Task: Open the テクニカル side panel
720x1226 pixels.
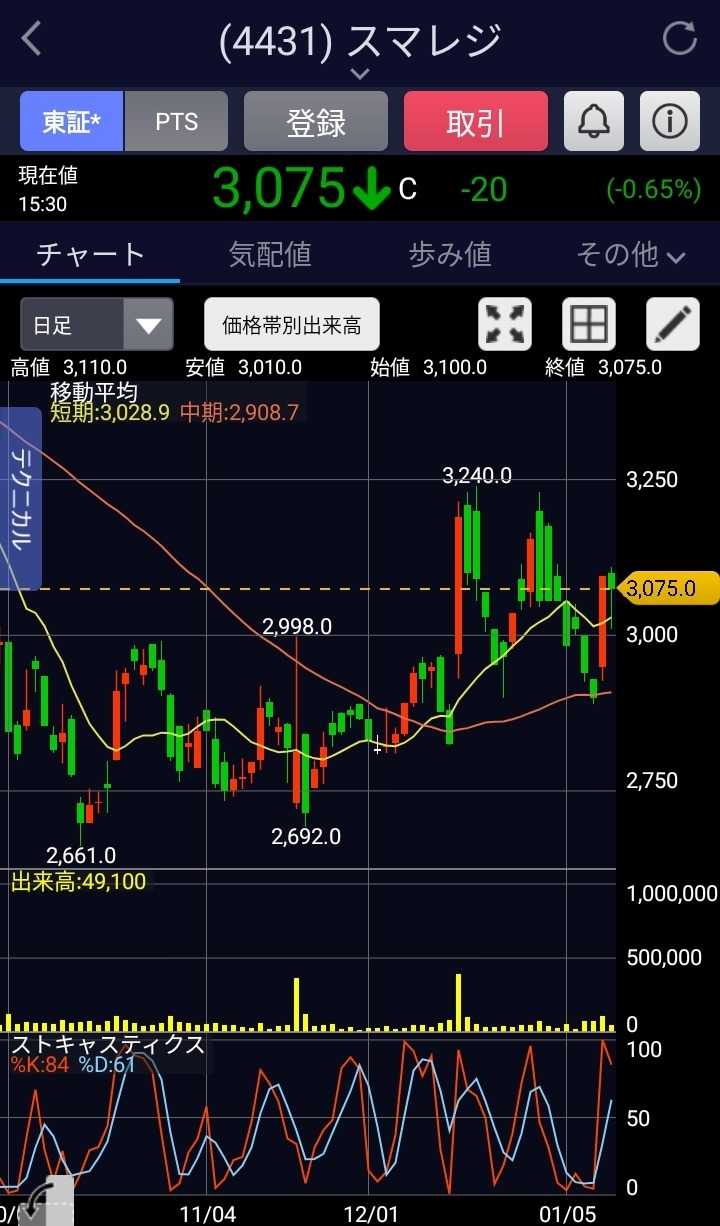Action: (x=20, y=498)
